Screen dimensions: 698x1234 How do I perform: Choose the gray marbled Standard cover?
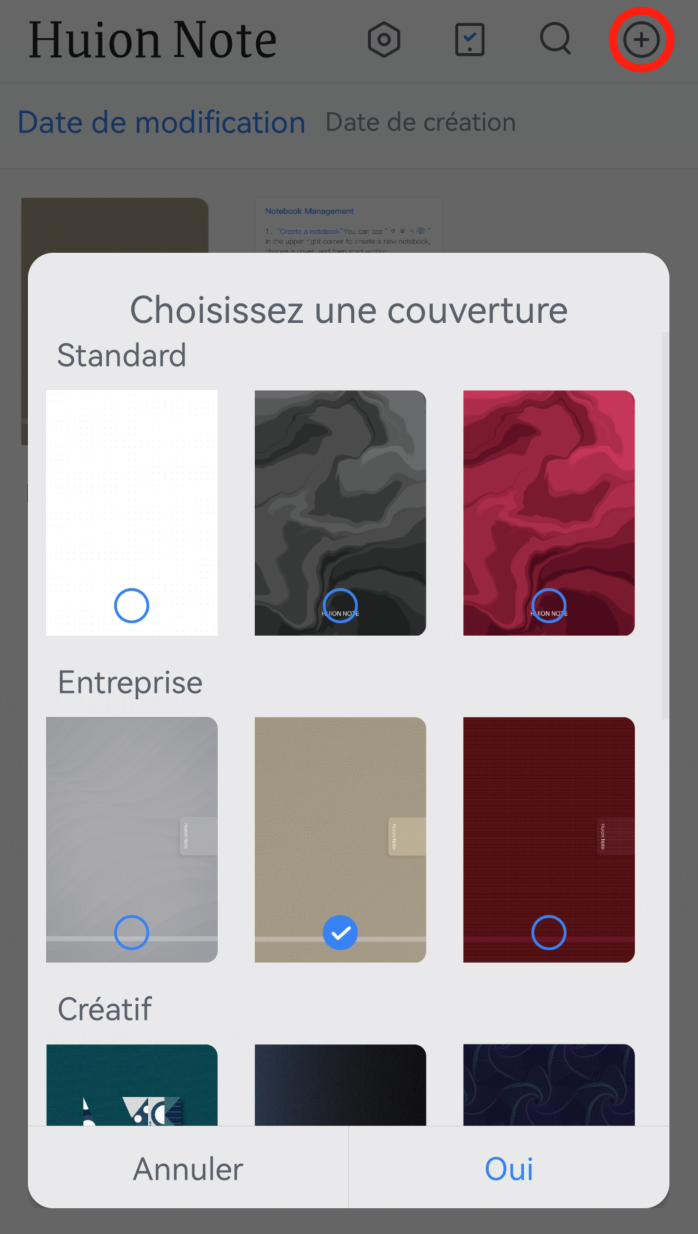(x=340, y=512)
